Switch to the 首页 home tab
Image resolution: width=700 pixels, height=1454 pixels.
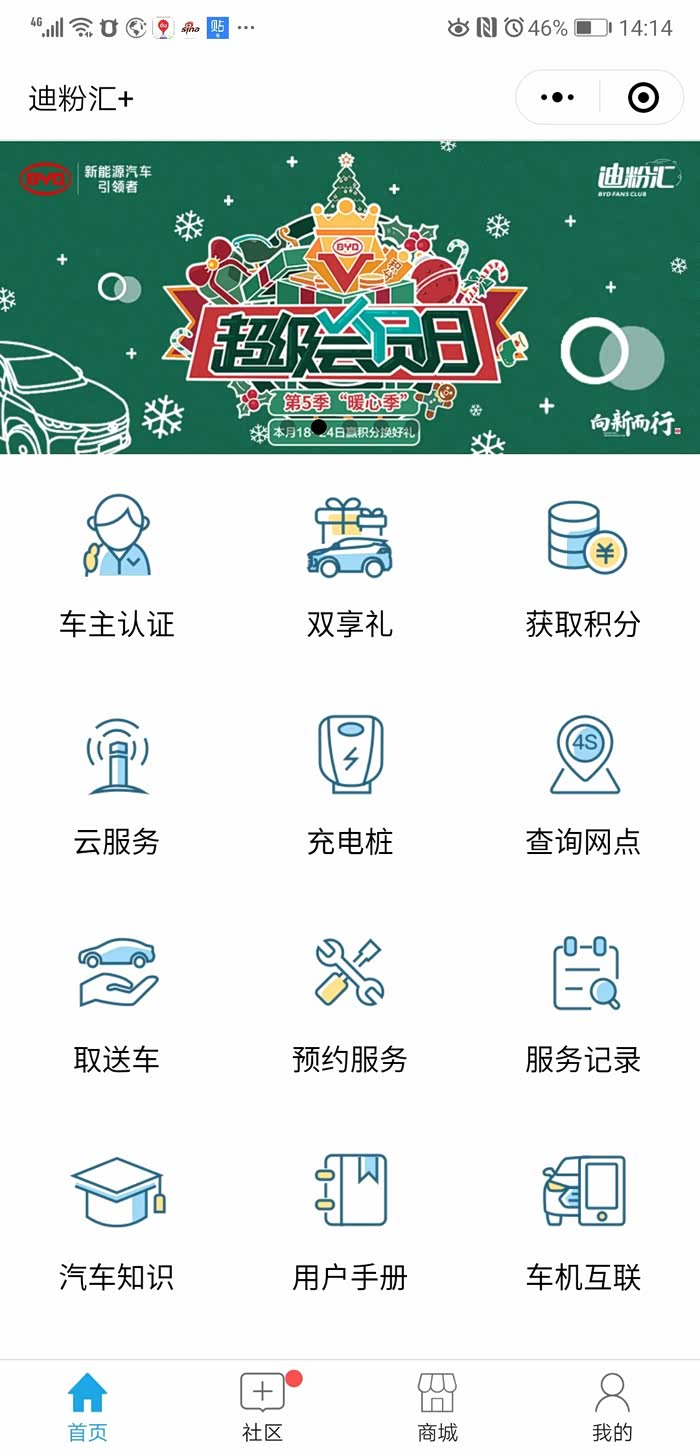87,1407
